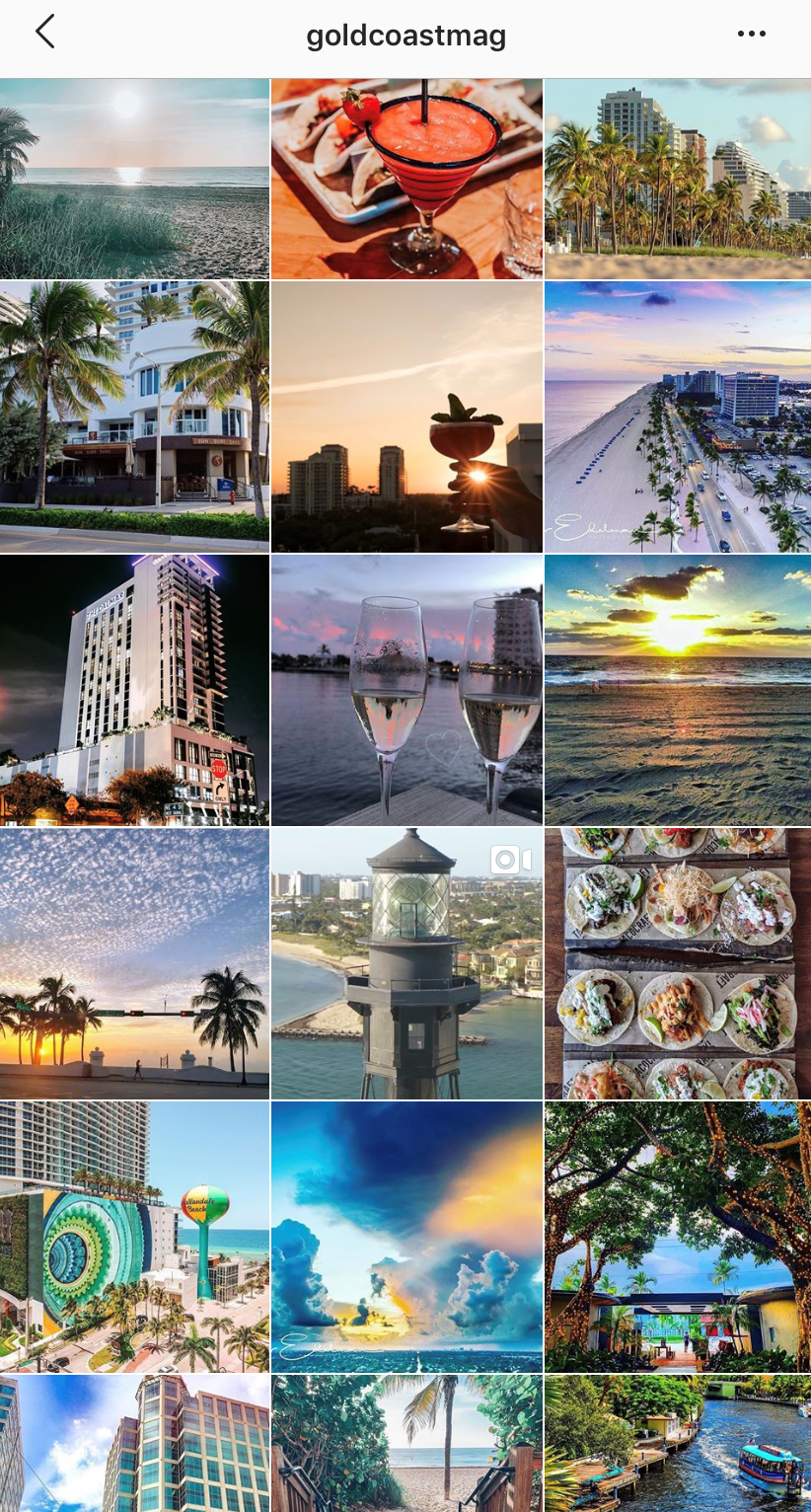Open the grassy dune sunrise post
Image resolution: width=811 pixels, height=1512 pixels.
click(134, 179)
